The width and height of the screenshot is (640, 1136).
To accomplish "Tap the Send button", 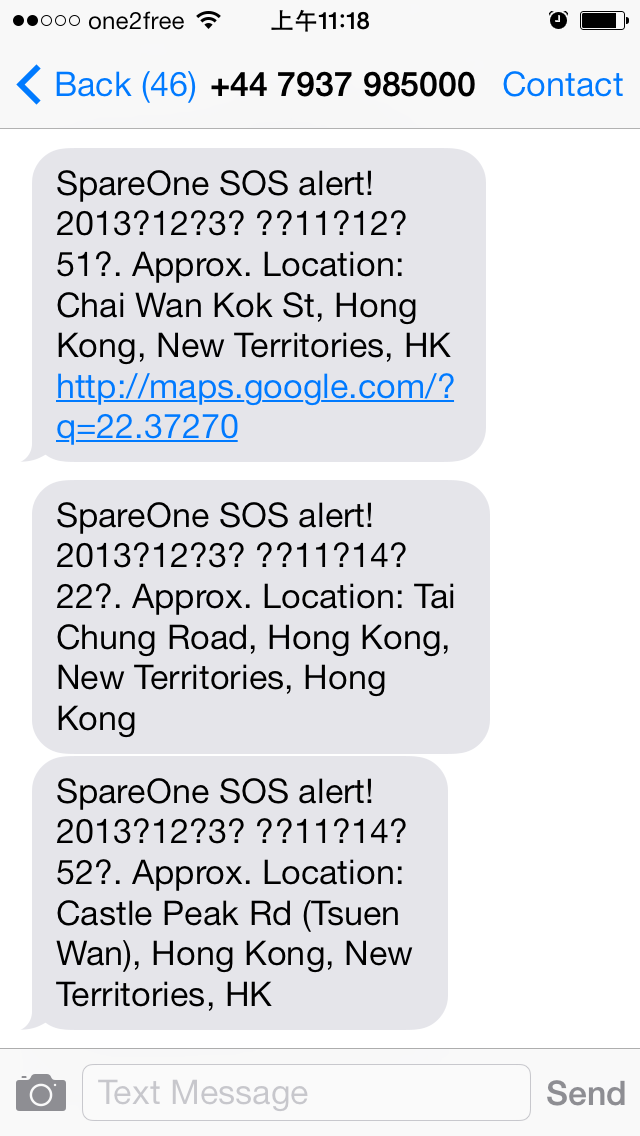I will pos(585,1093).
